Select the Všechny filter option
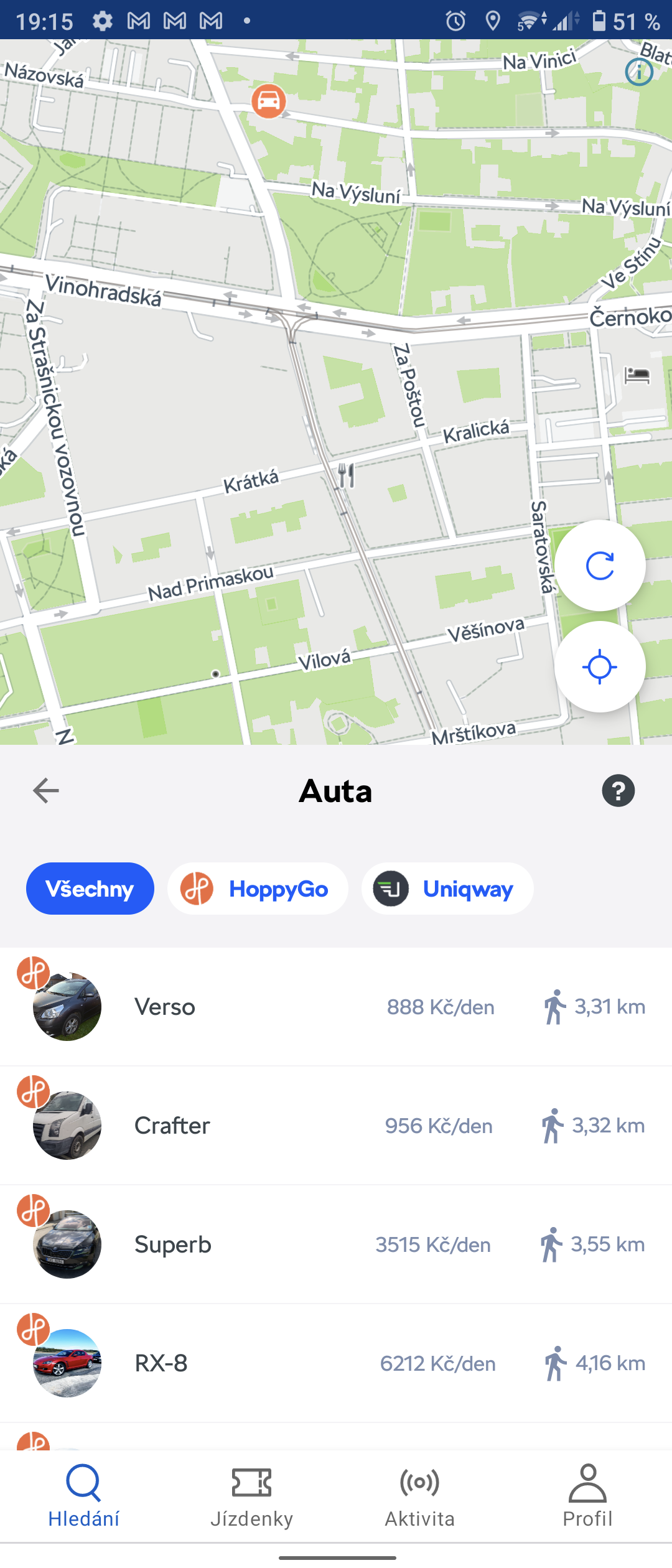The image size is (672, 1568). (90, 889)
